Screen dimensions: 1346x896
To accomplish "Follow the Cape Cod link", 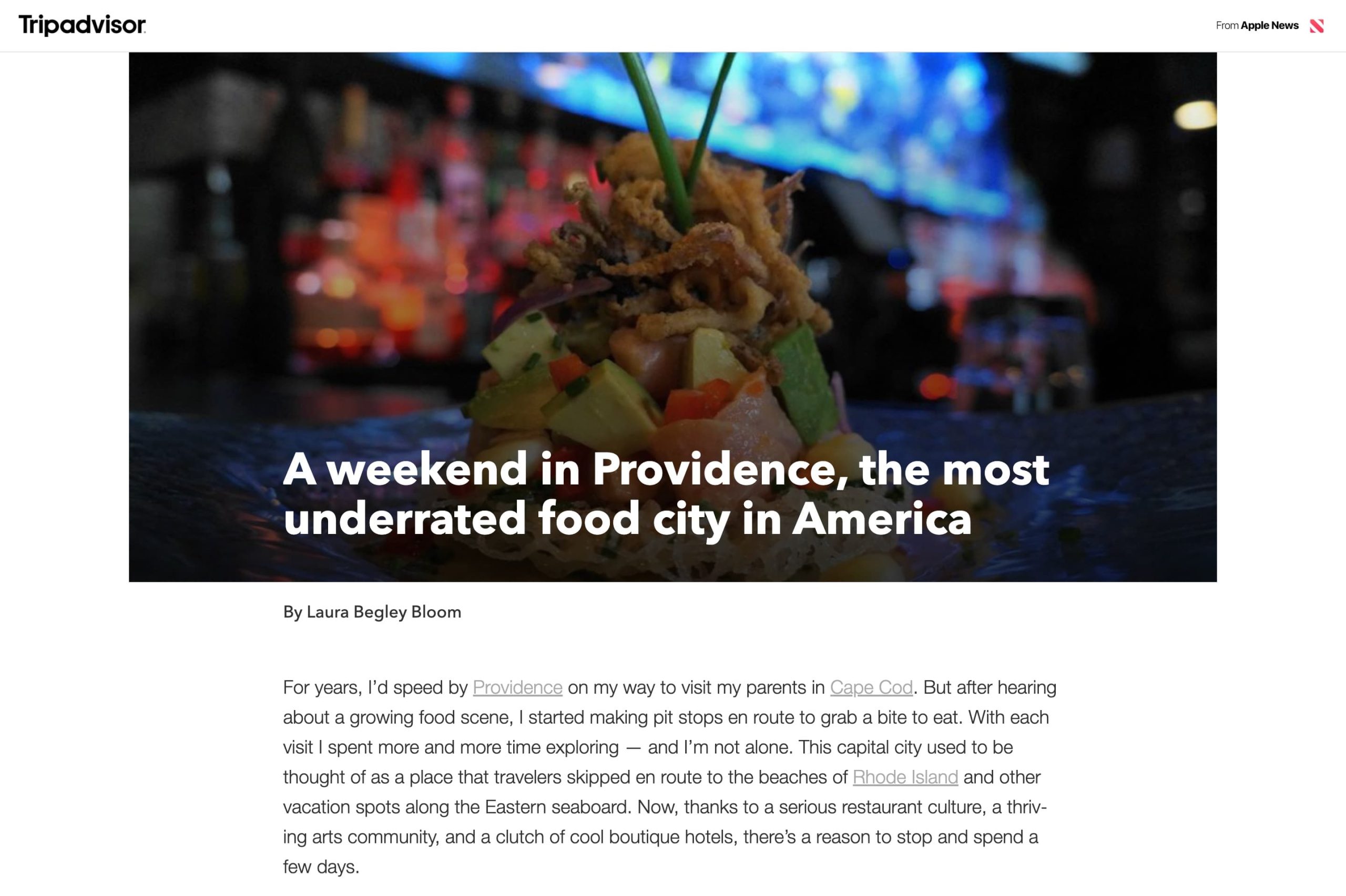I will point(871,687).
